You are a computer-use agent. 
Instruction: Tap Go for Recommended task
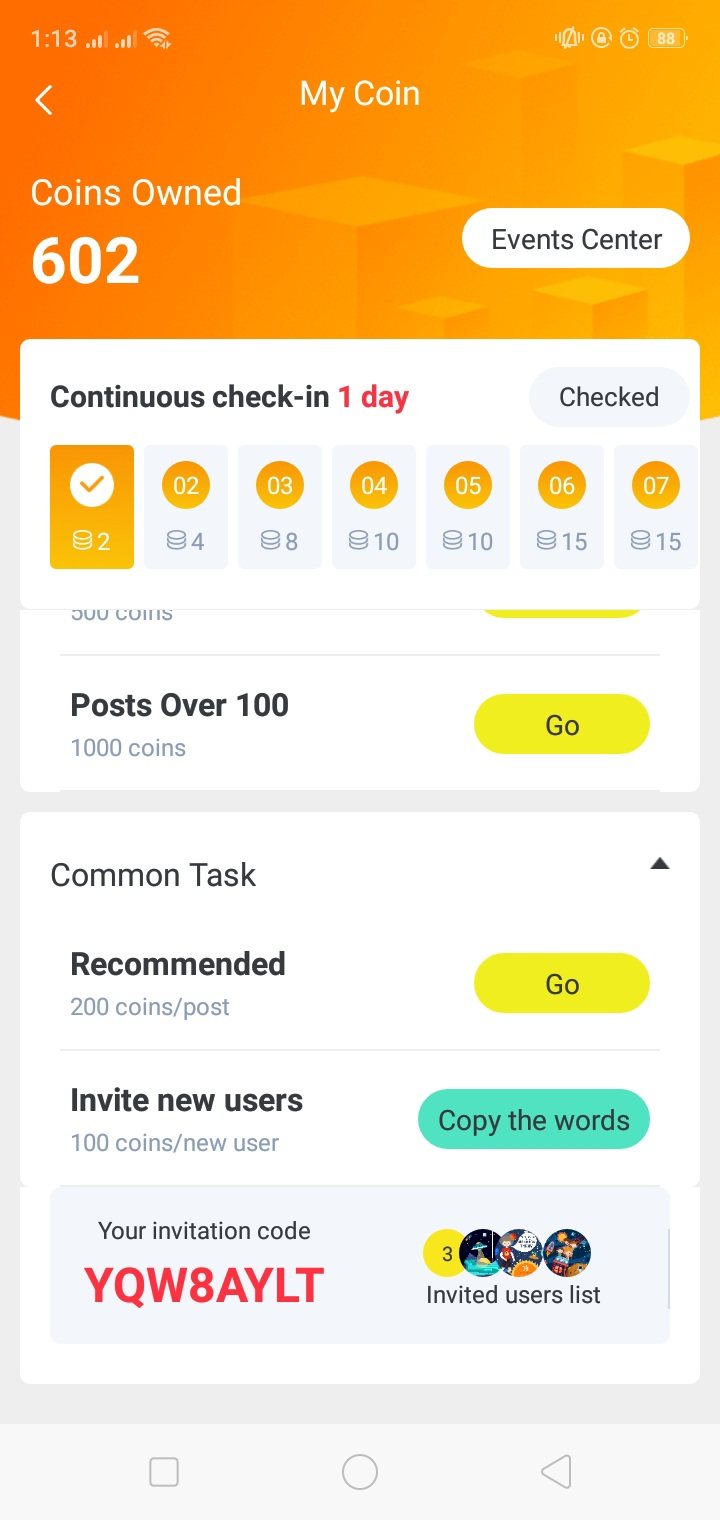[x=561, y=984]
